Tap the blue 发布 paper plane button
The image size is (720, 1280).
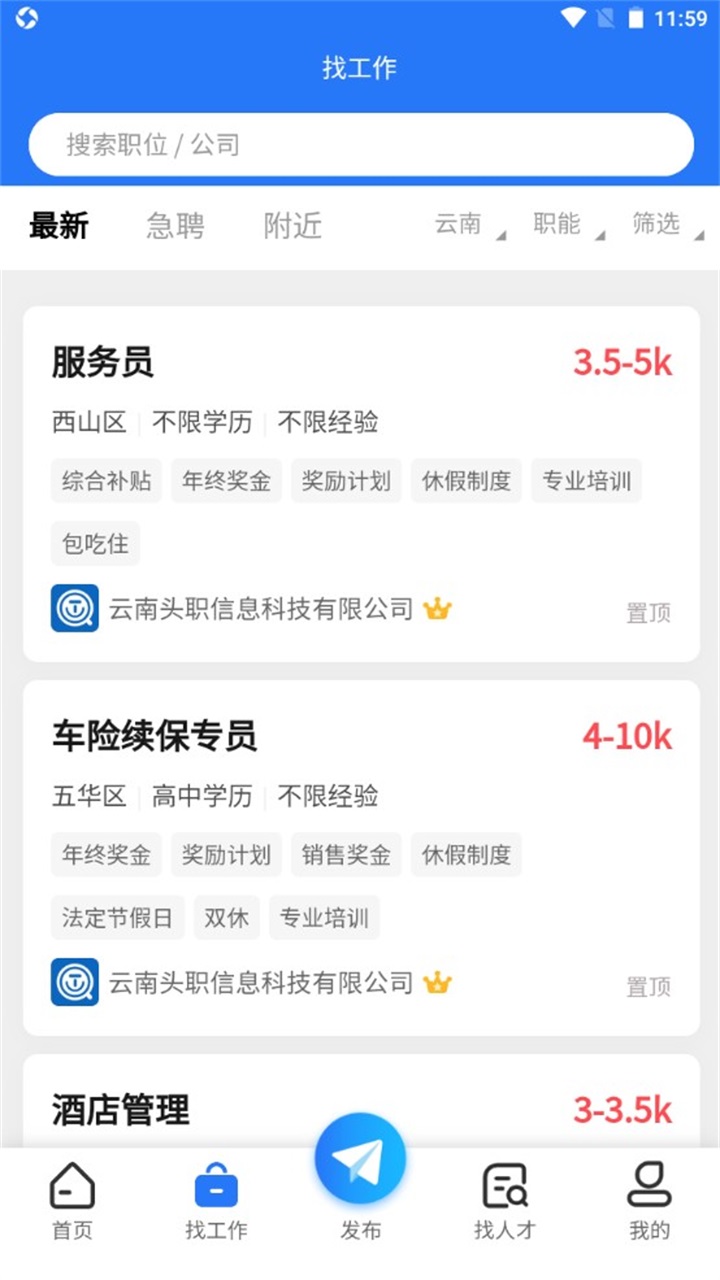point(360,1155)
